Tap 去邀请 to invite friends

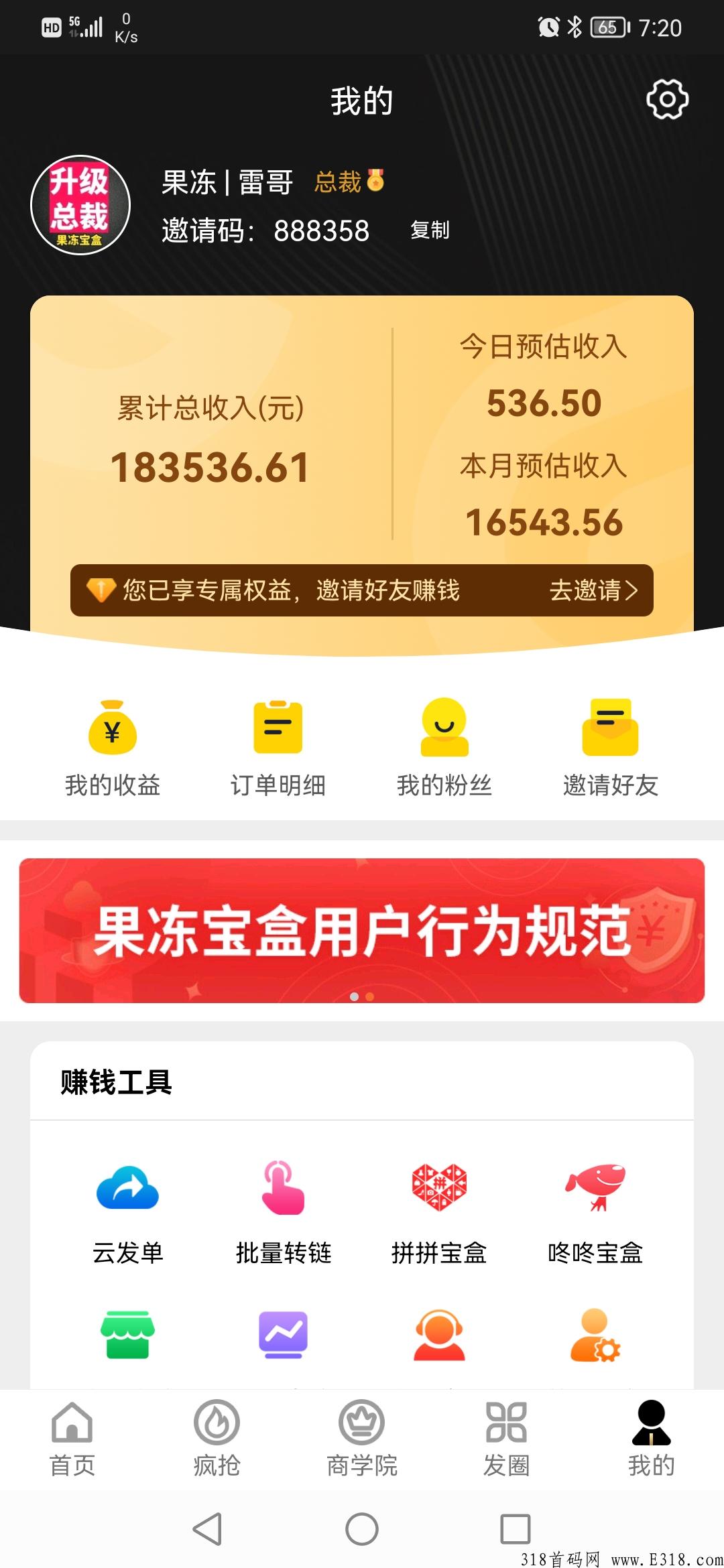pyautogui.click(x=593, y=590)
